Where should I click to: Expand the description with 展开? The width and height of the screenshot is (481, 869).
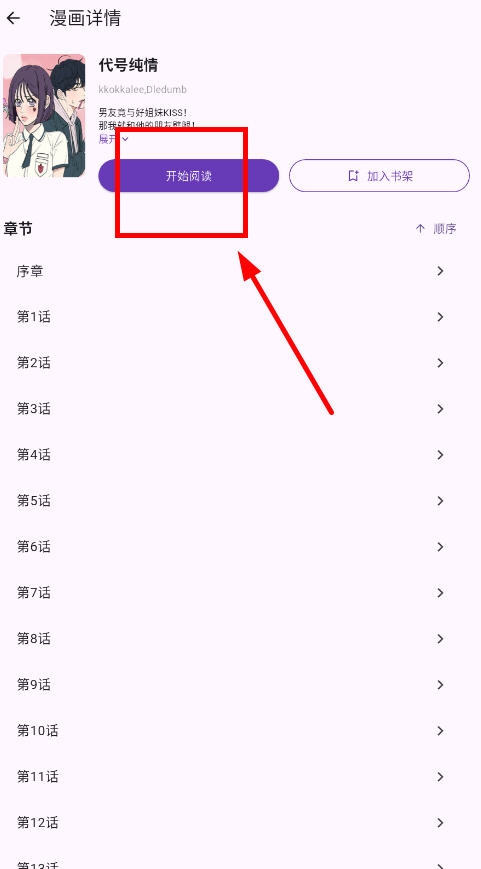click(x=114, y=139)
